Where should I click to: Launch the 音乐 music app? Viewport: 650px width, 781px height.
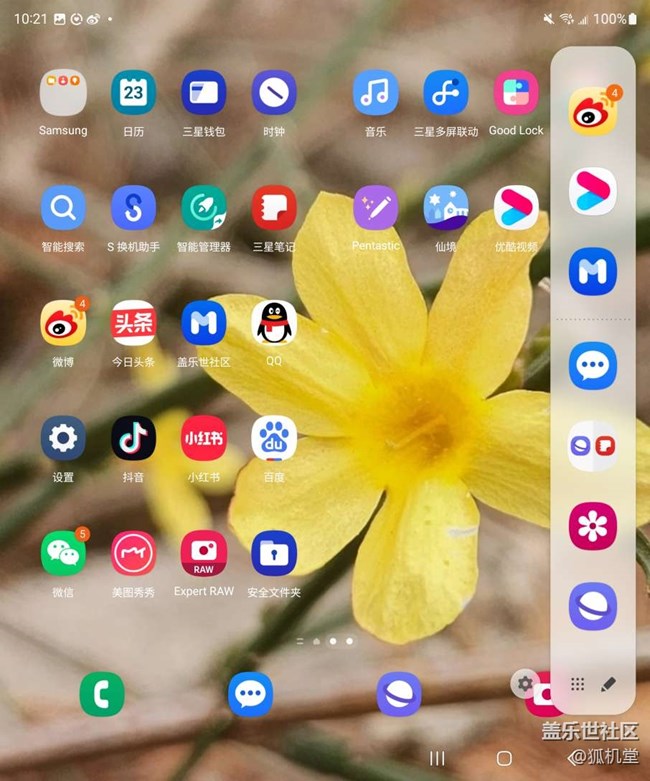[376, 93]
